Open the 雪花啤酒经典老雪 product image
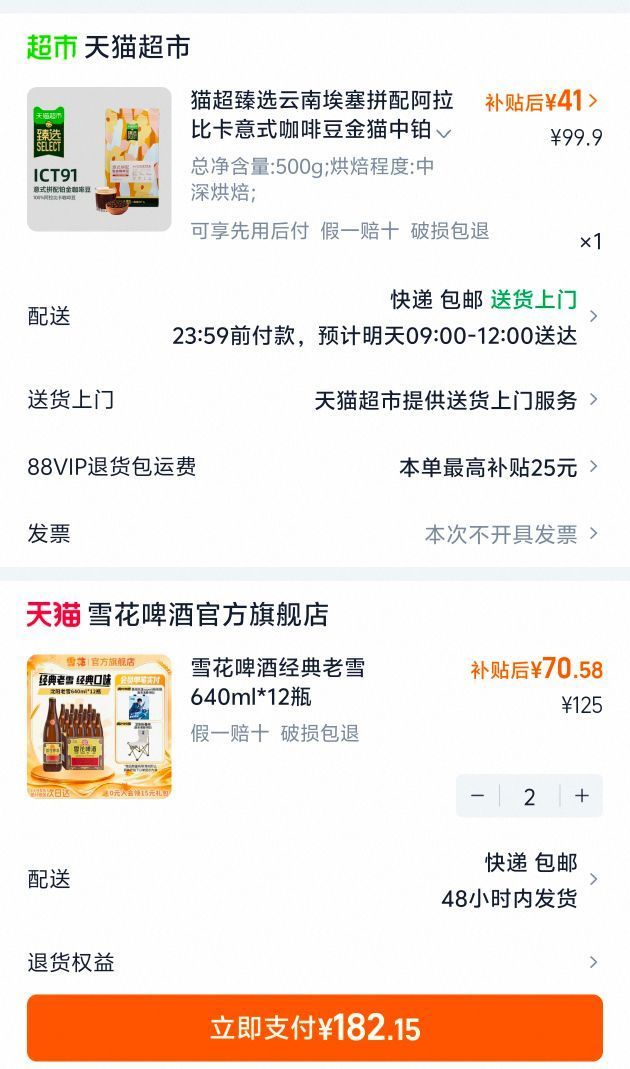This screenshot has height=1069, width=630. (x=100, y=727)
